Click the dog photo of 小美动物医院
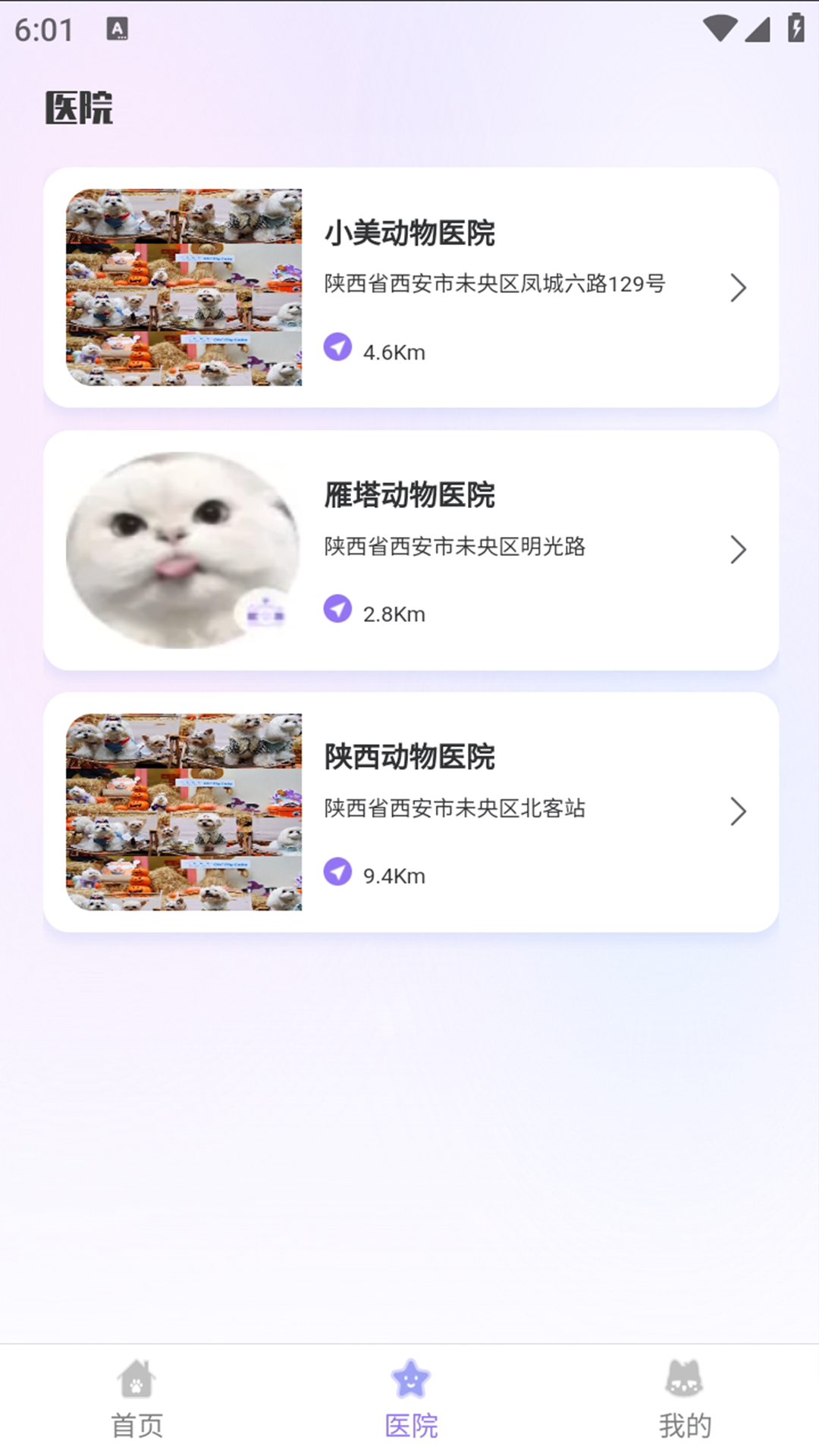Screen dimensions: 819x1456 click(183, 288)
